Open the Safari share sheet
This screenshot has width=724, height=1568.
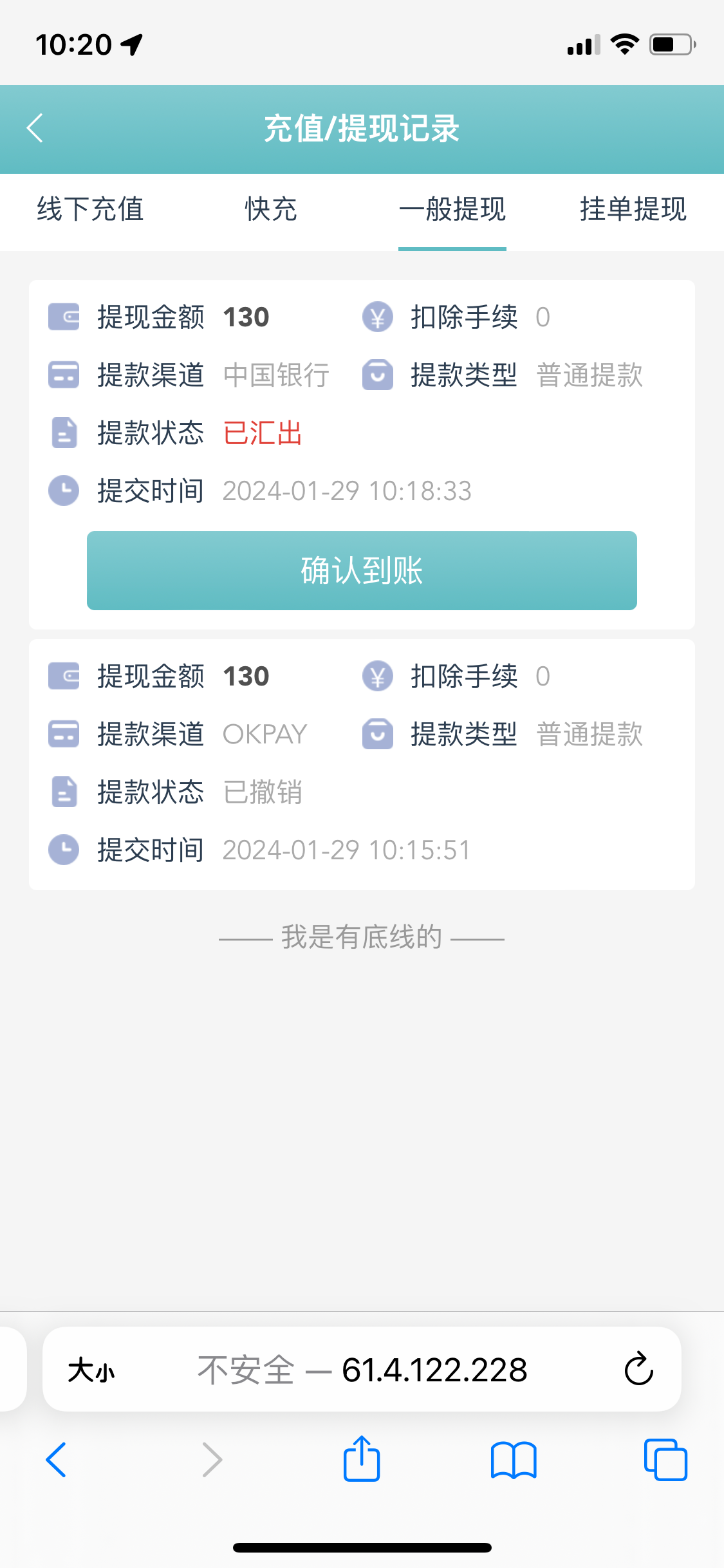362,1460
